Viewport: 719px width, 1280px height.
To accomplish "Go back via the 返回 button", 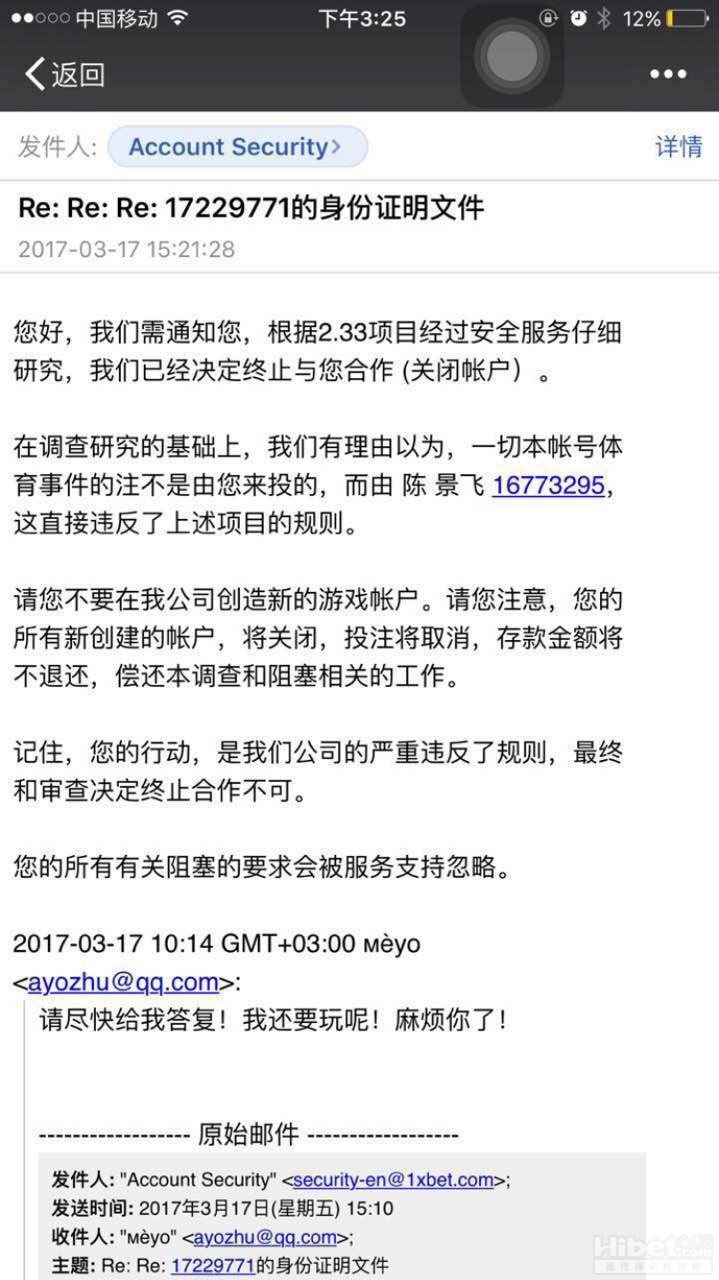I will coord(65,74).
